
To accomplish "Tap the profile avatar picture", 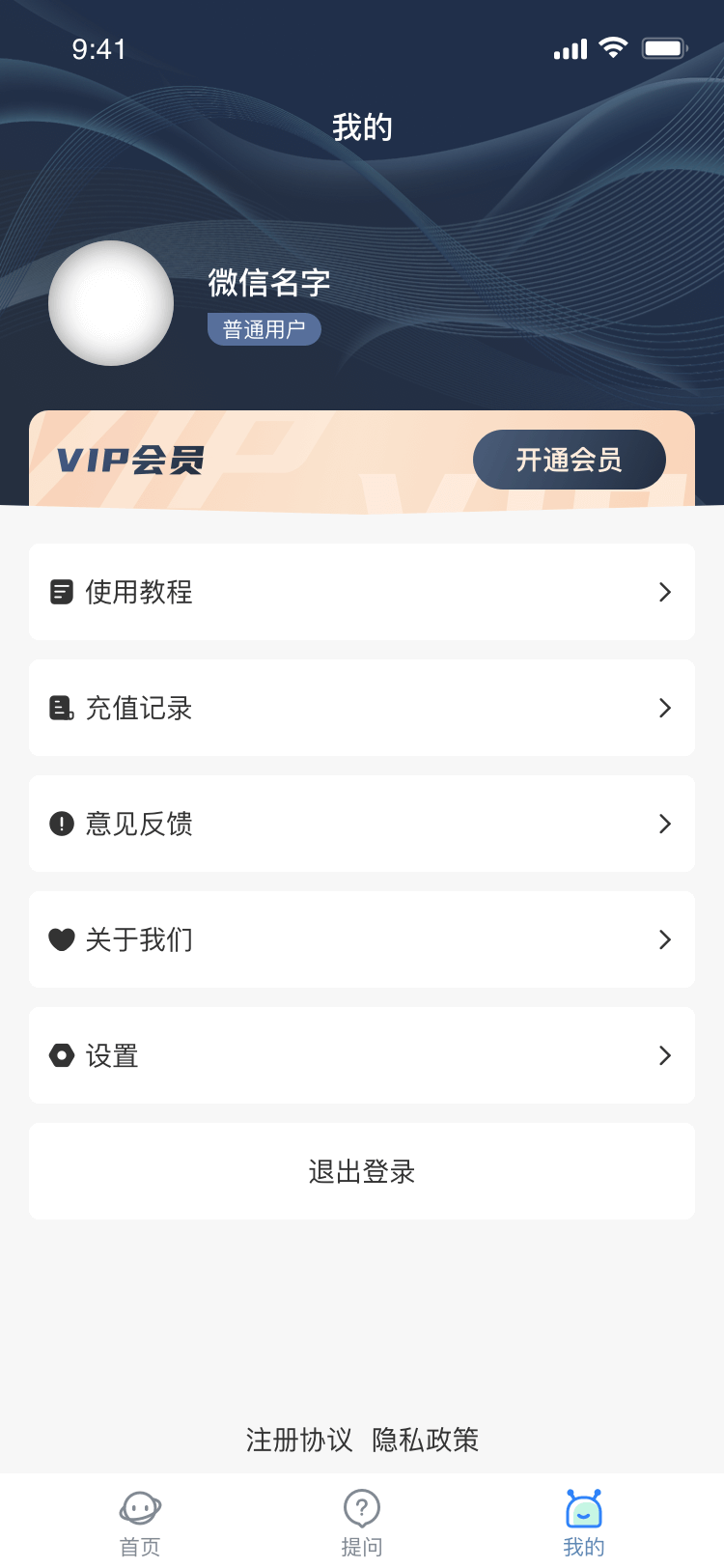I will coord(111,303).
